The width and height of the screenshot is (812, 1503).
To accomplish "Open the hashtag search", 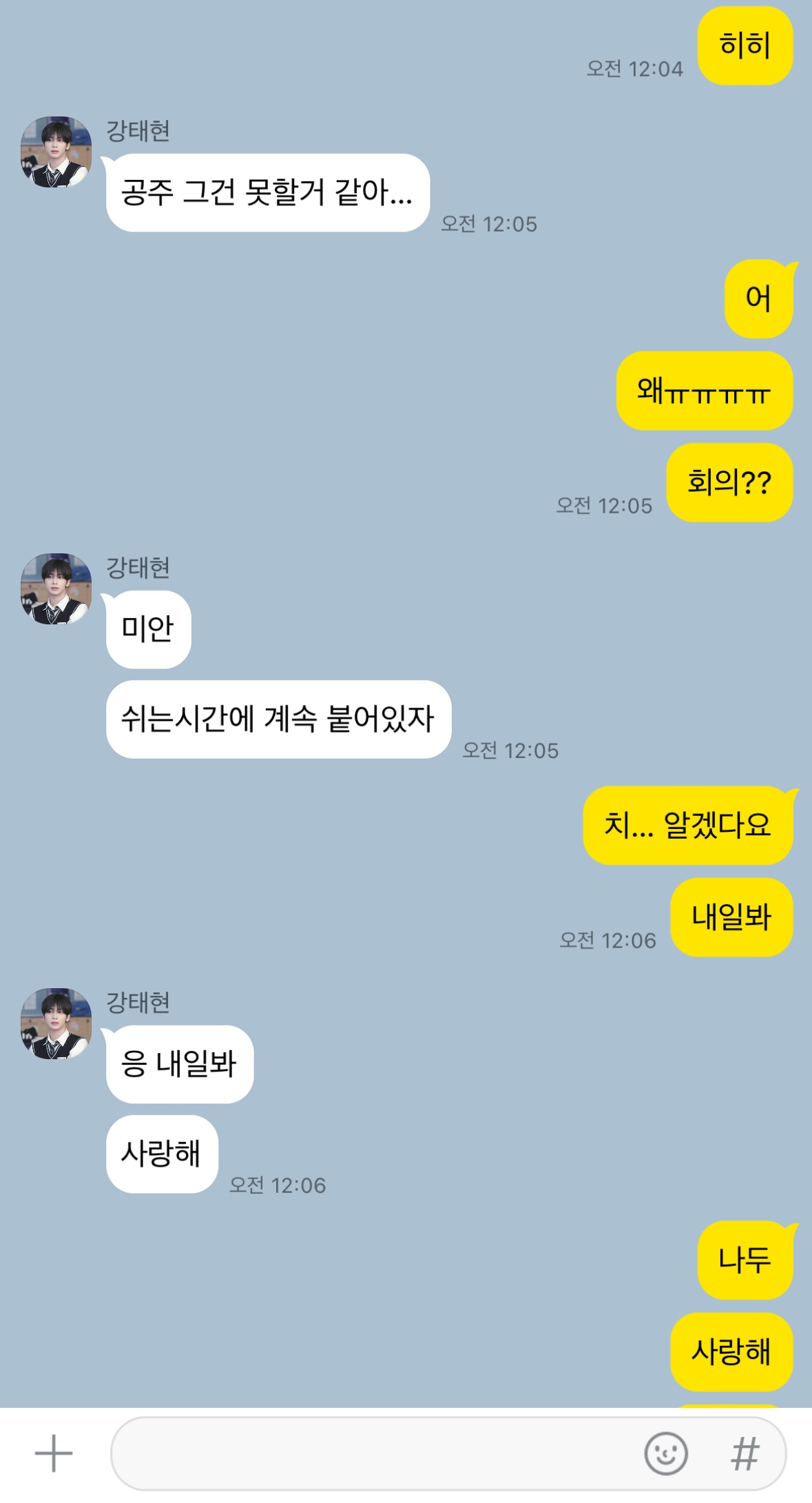I will pos(745,1453).
